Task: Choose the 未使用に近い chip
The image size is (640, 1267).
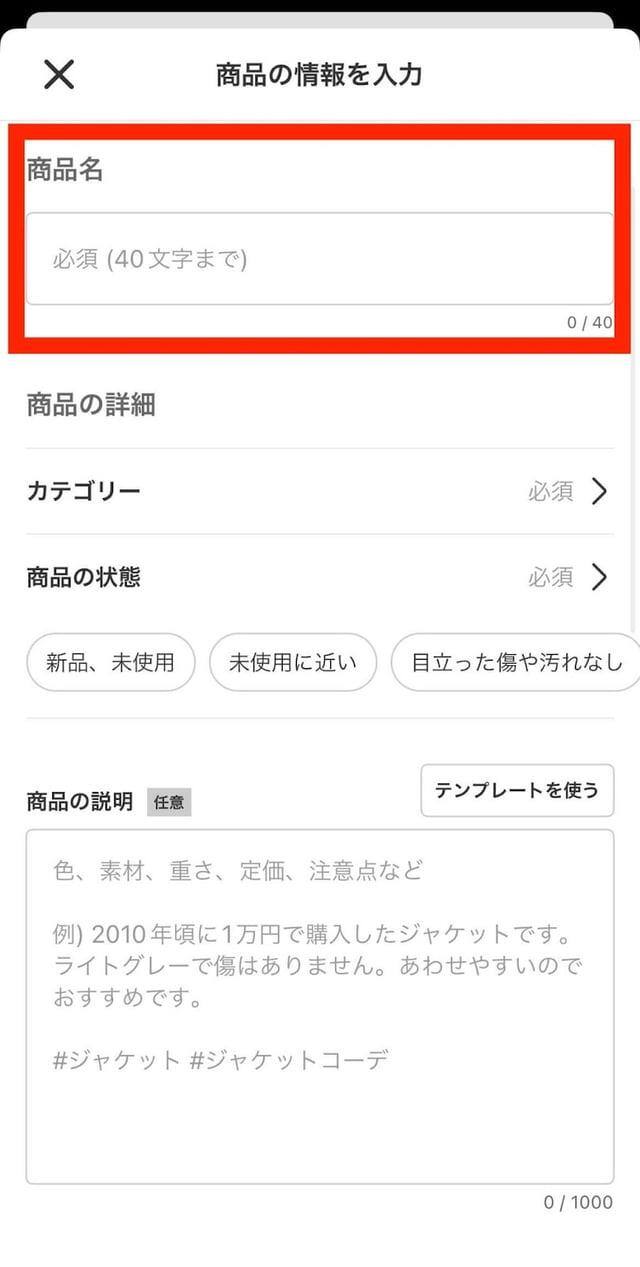Action: coord(293,662)
